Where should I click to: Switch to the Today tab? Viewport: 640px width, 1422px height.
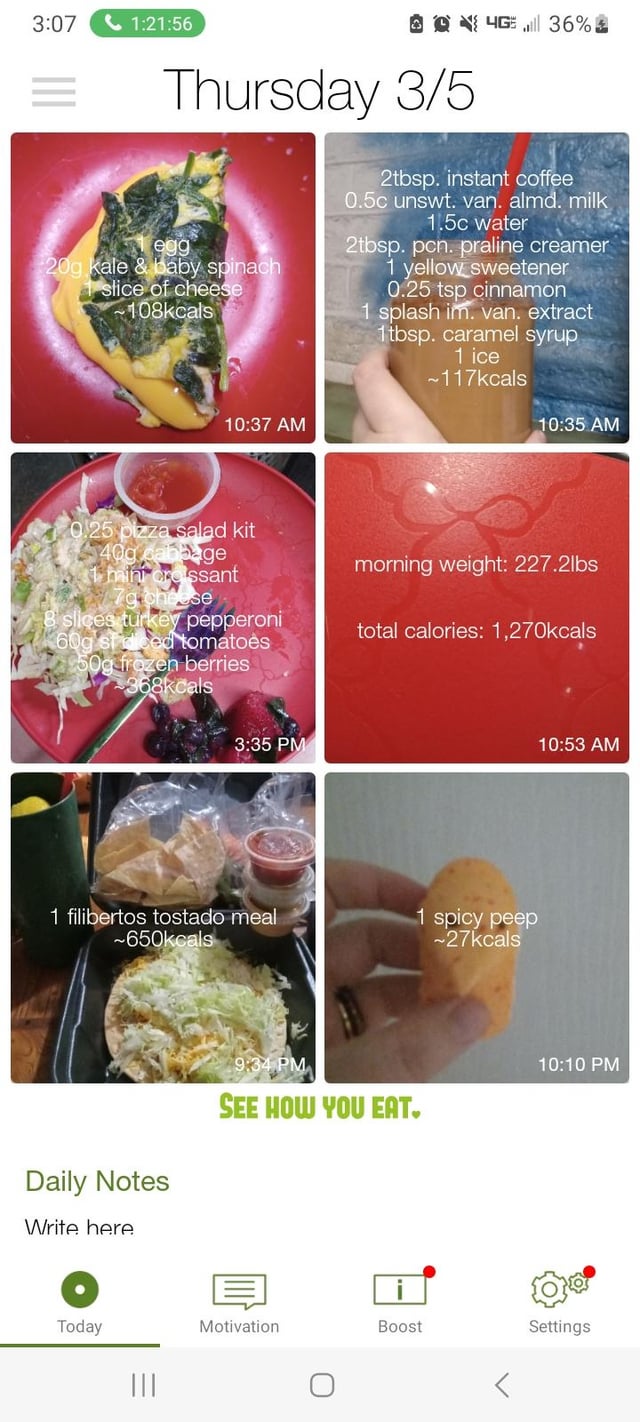point(80,1302)
